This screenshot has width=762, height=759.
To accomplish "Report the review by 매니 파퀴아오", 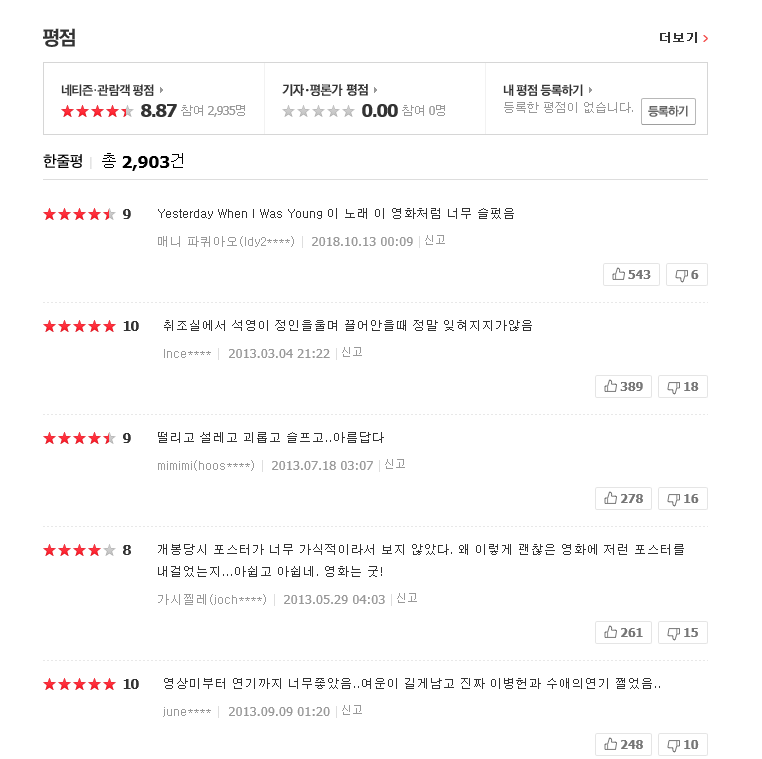I will (435, 240).
